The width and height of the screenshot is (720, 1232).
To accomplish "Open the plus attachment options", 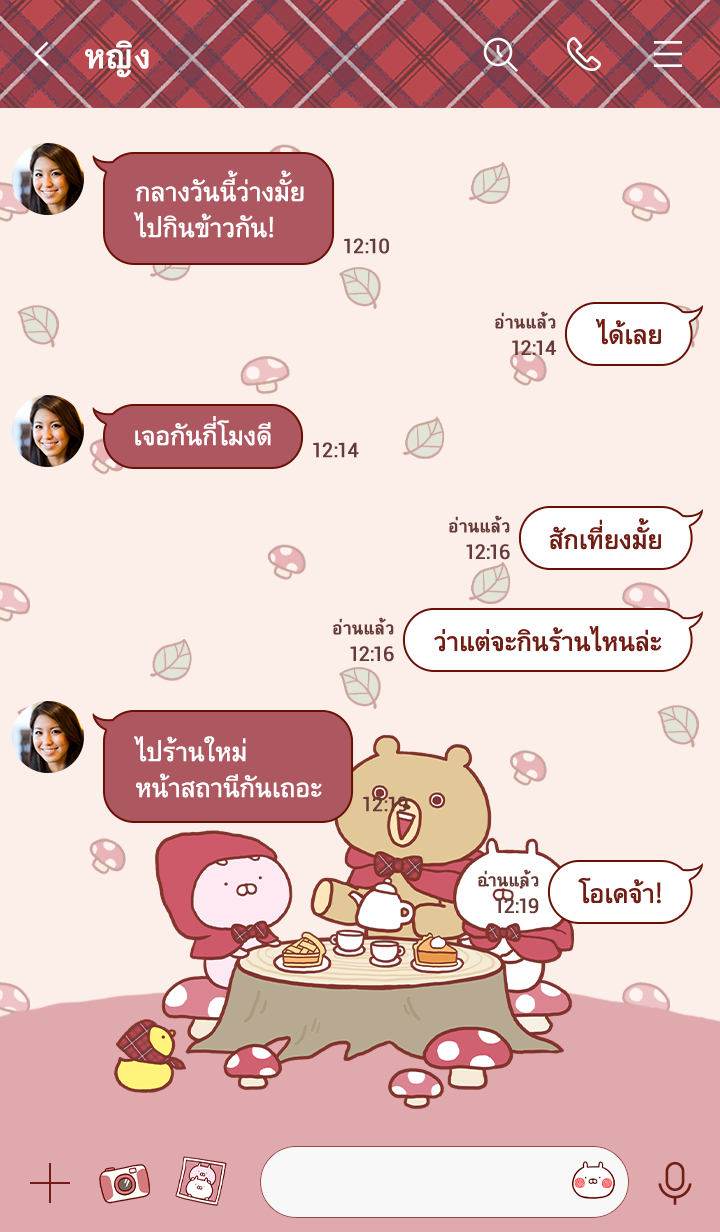I will (x=49, y=1183).
